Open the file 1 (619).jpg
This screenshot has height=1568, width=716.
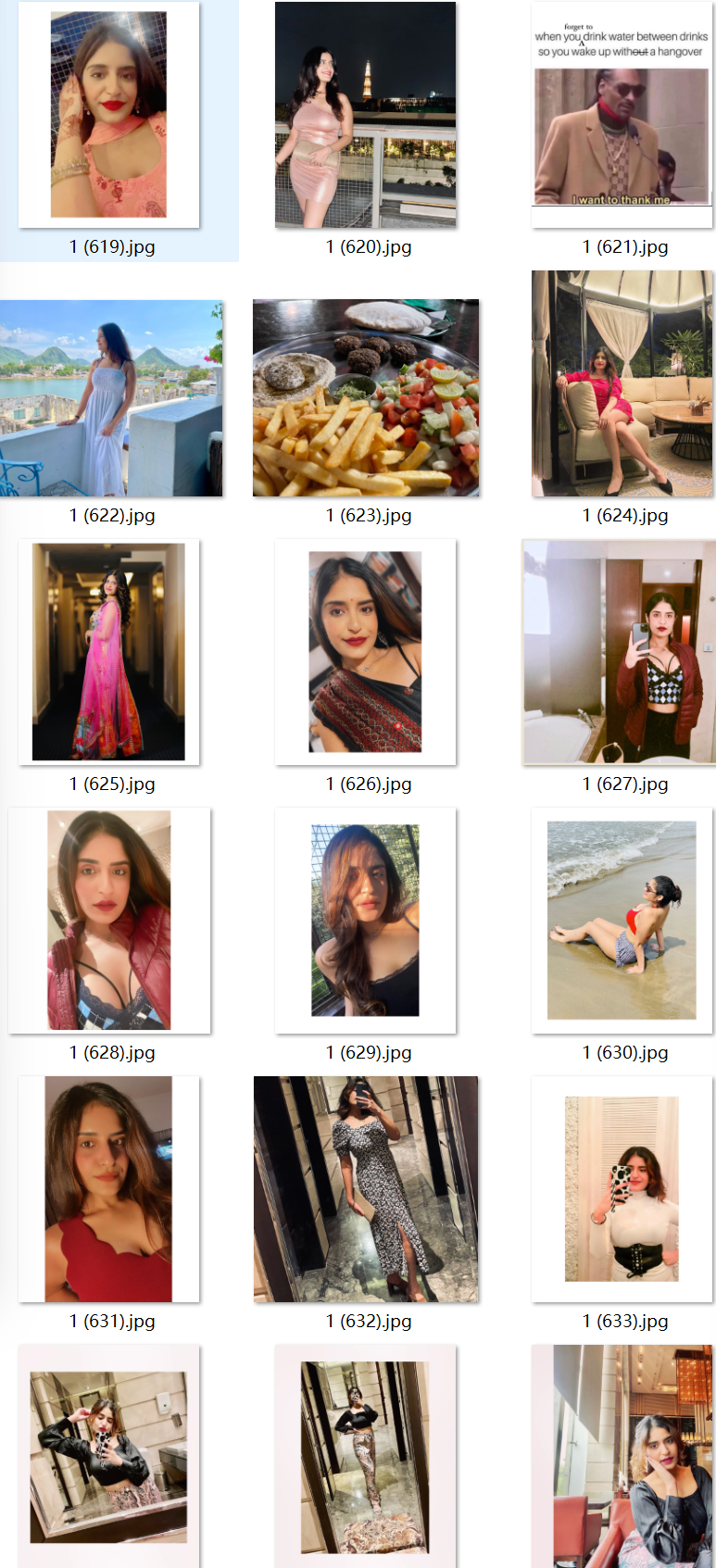109,115
